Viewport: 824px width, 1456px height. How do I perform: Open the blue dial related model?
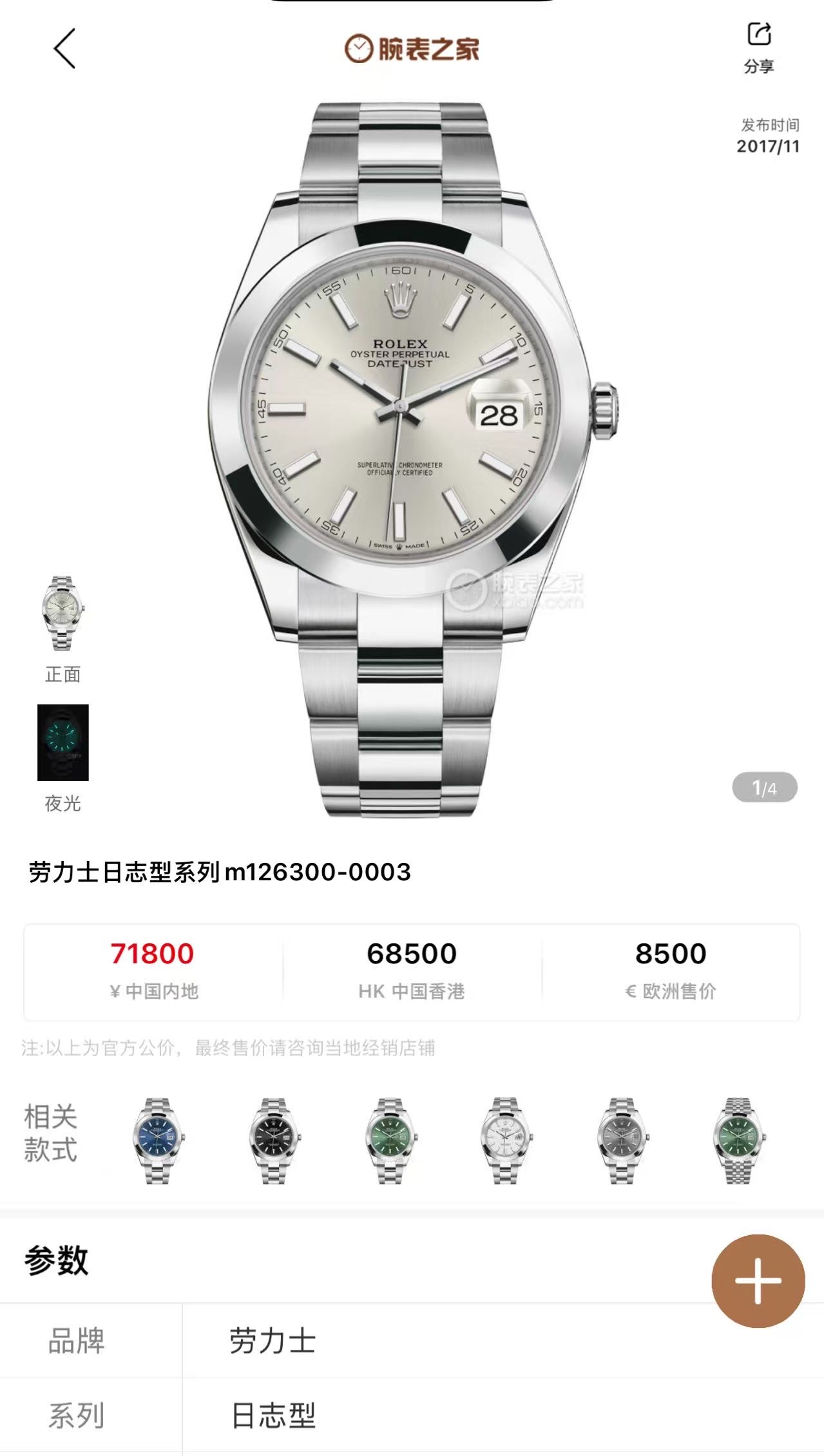(157, 1140)
